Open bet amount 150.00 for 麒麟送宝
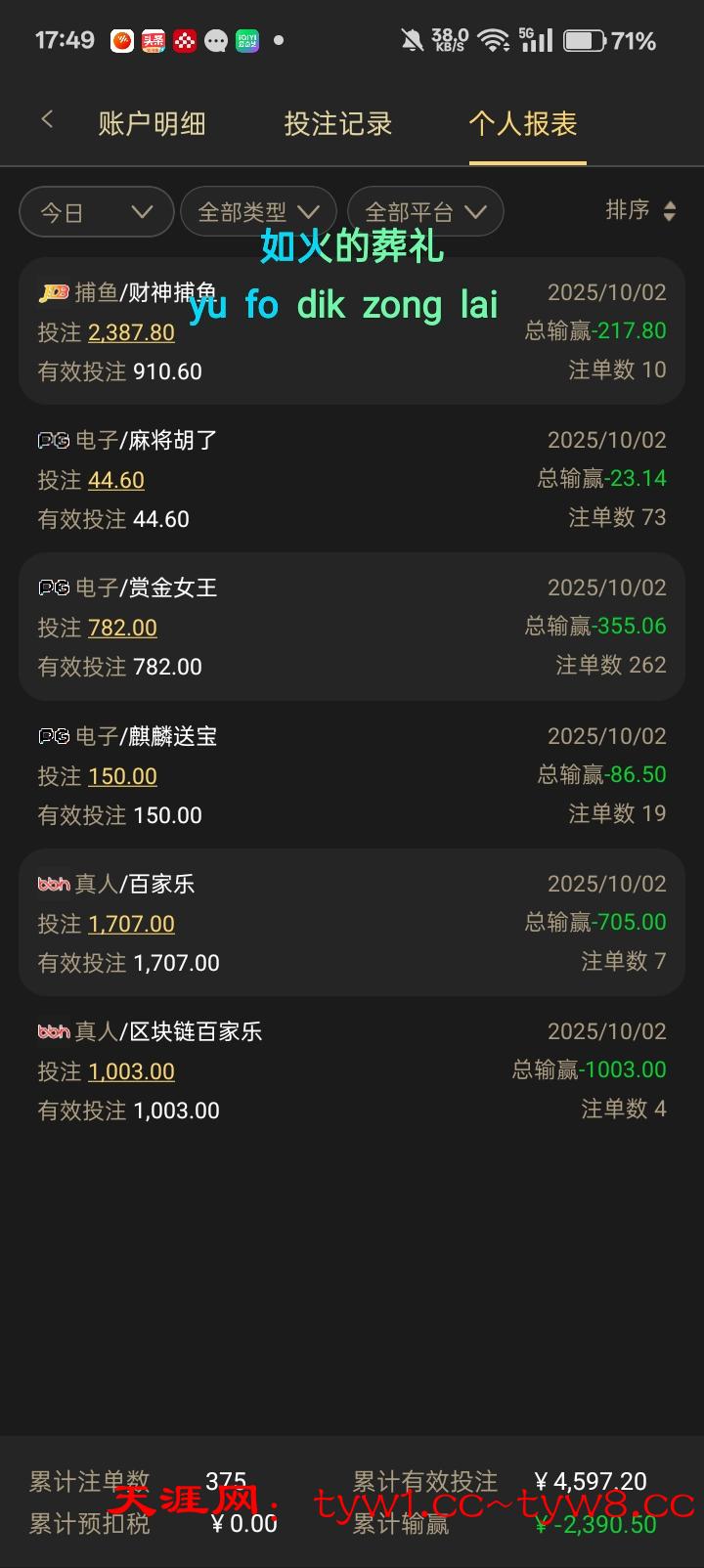 122,776
